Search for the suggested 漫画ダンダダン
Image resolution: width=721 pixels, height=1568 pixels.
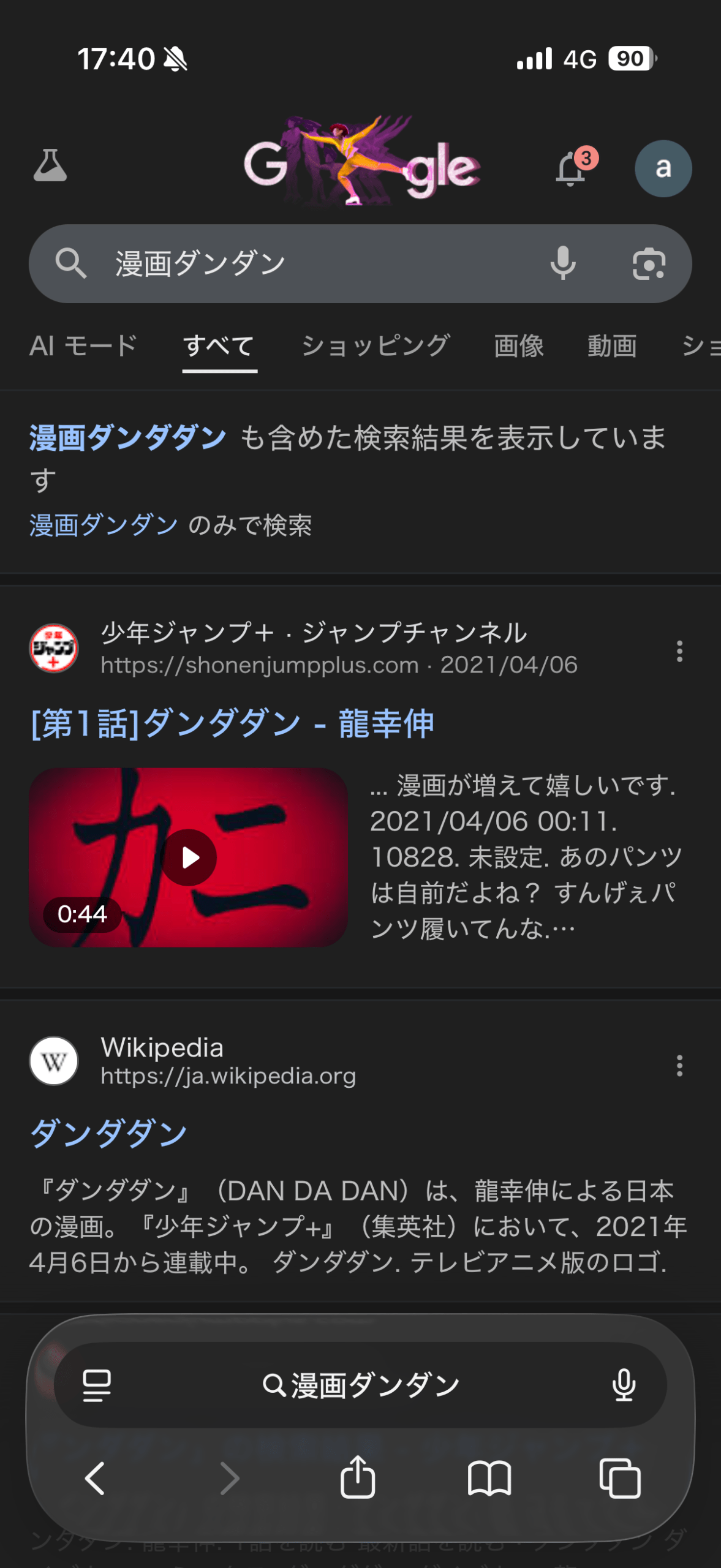pos(128,439)
